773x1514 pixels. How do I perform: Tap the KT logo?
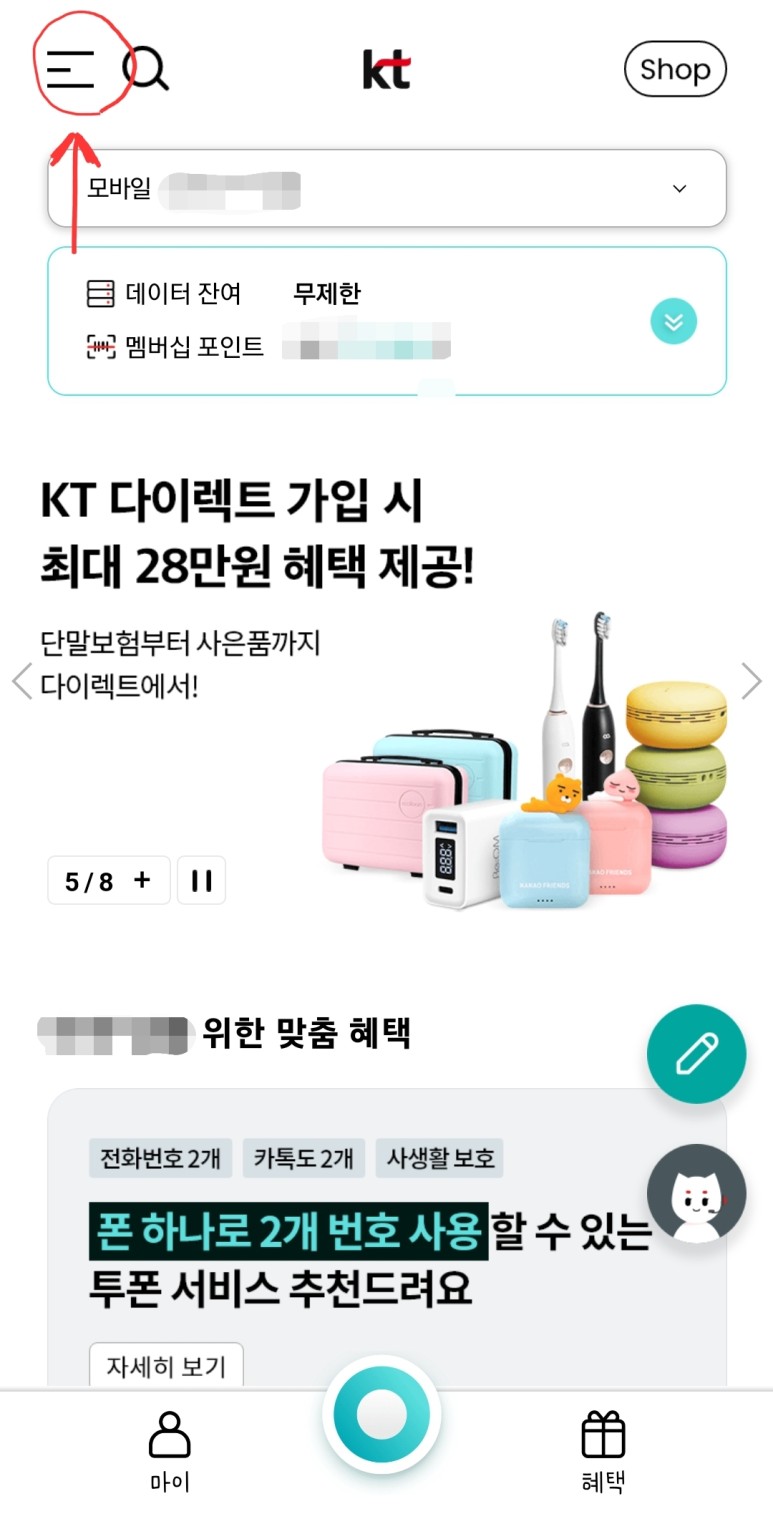coord(385,68)
